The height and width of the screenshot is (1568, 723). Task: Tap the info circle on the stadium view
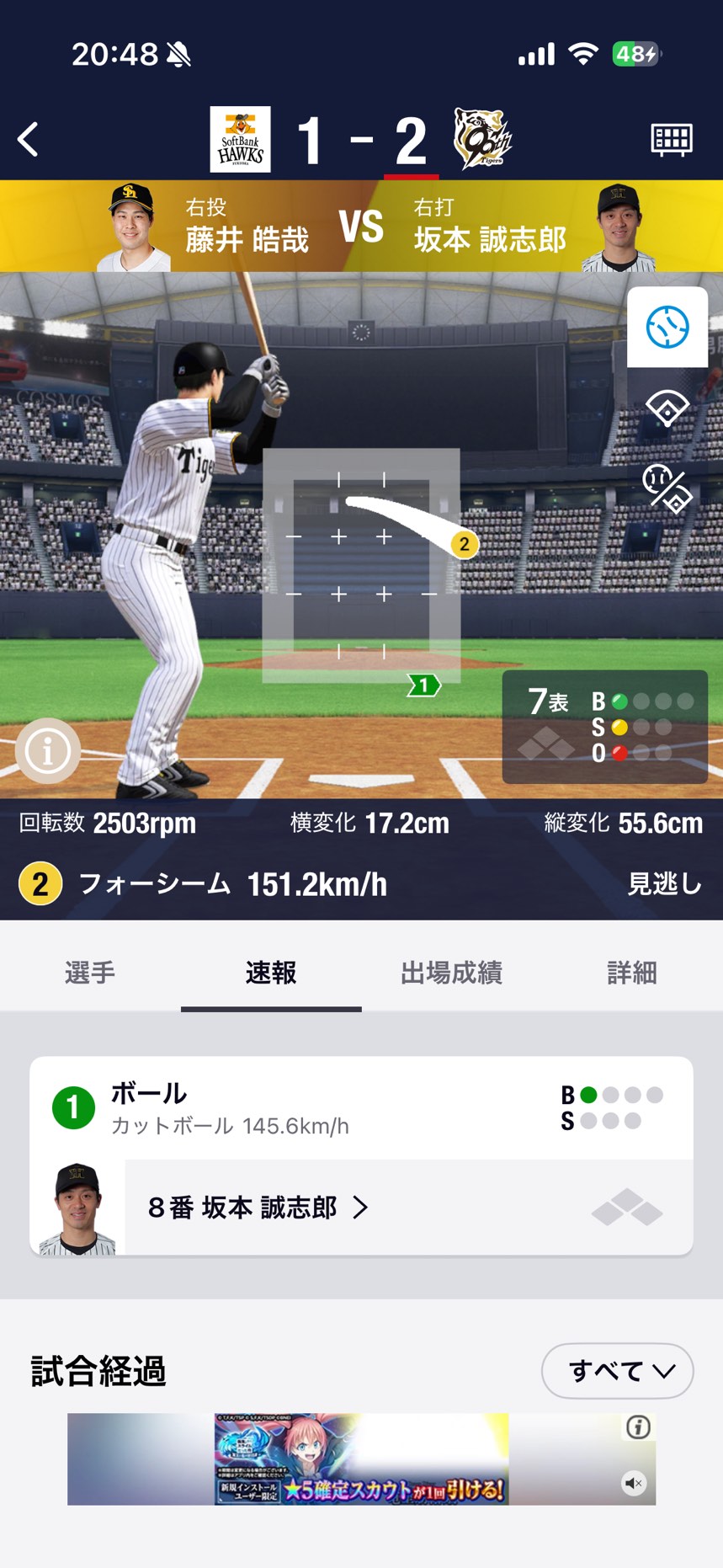[x=48, y=750]
